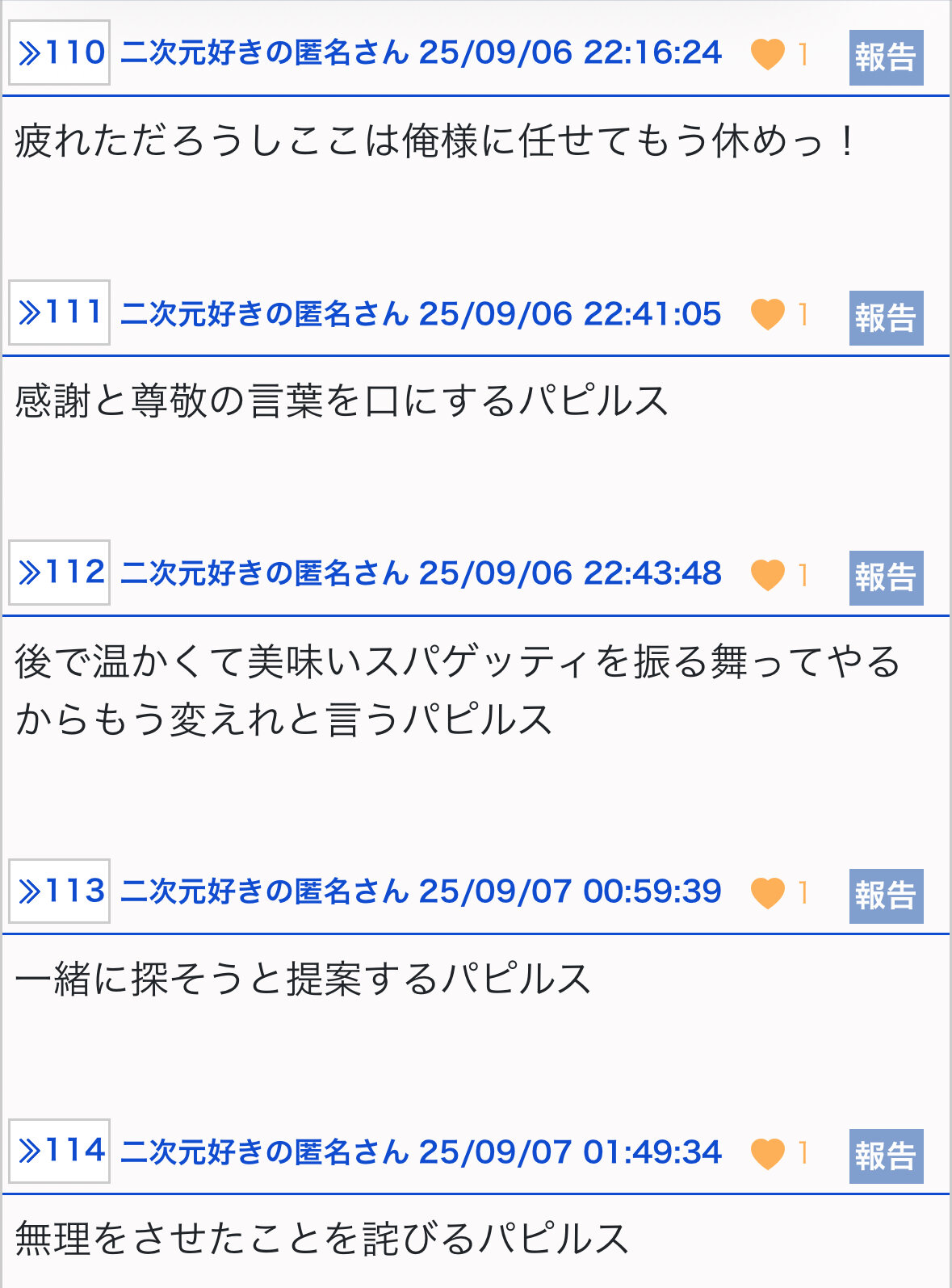Like post 114 with the heart
This screenshot has width=952, height=1288.
tap(768, 1153)
